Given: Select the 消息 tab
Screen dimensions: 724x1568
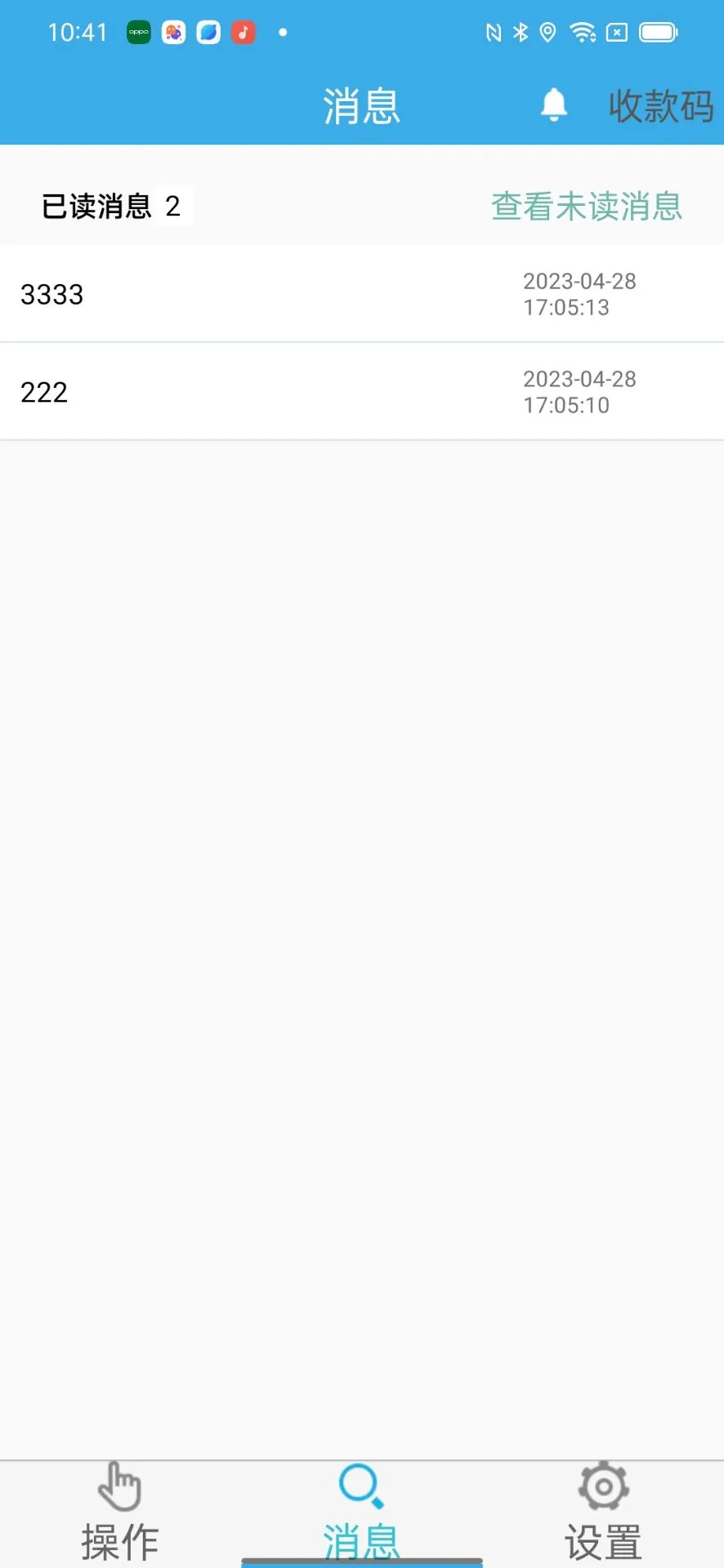Looking at the screenshot, I should click(x=361, y=1513).
